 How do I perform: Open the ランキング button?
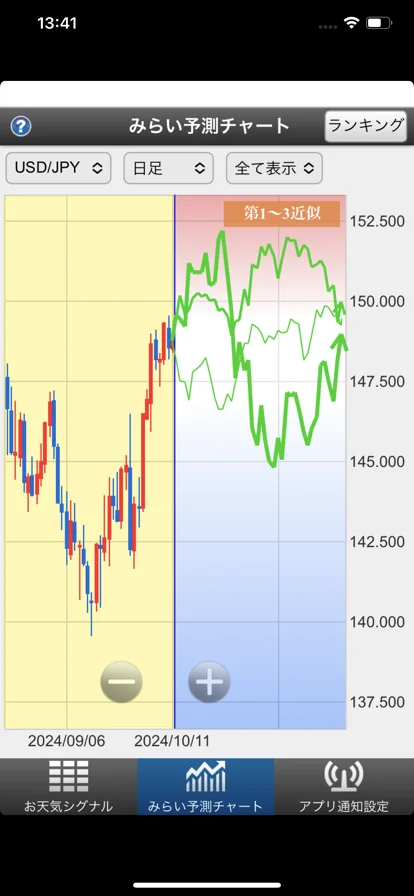pyautogui.click(x=366, y=126)
